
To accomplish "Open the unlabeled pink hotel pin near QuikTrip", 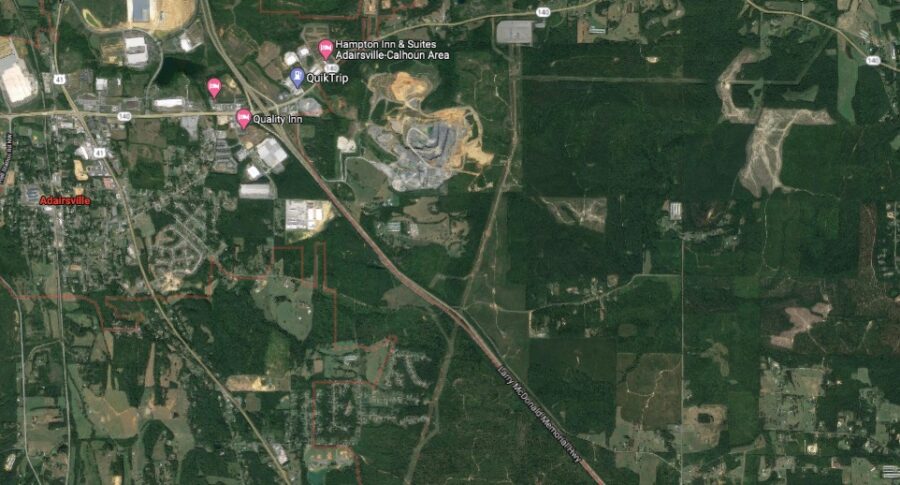I will coord(214,87).
